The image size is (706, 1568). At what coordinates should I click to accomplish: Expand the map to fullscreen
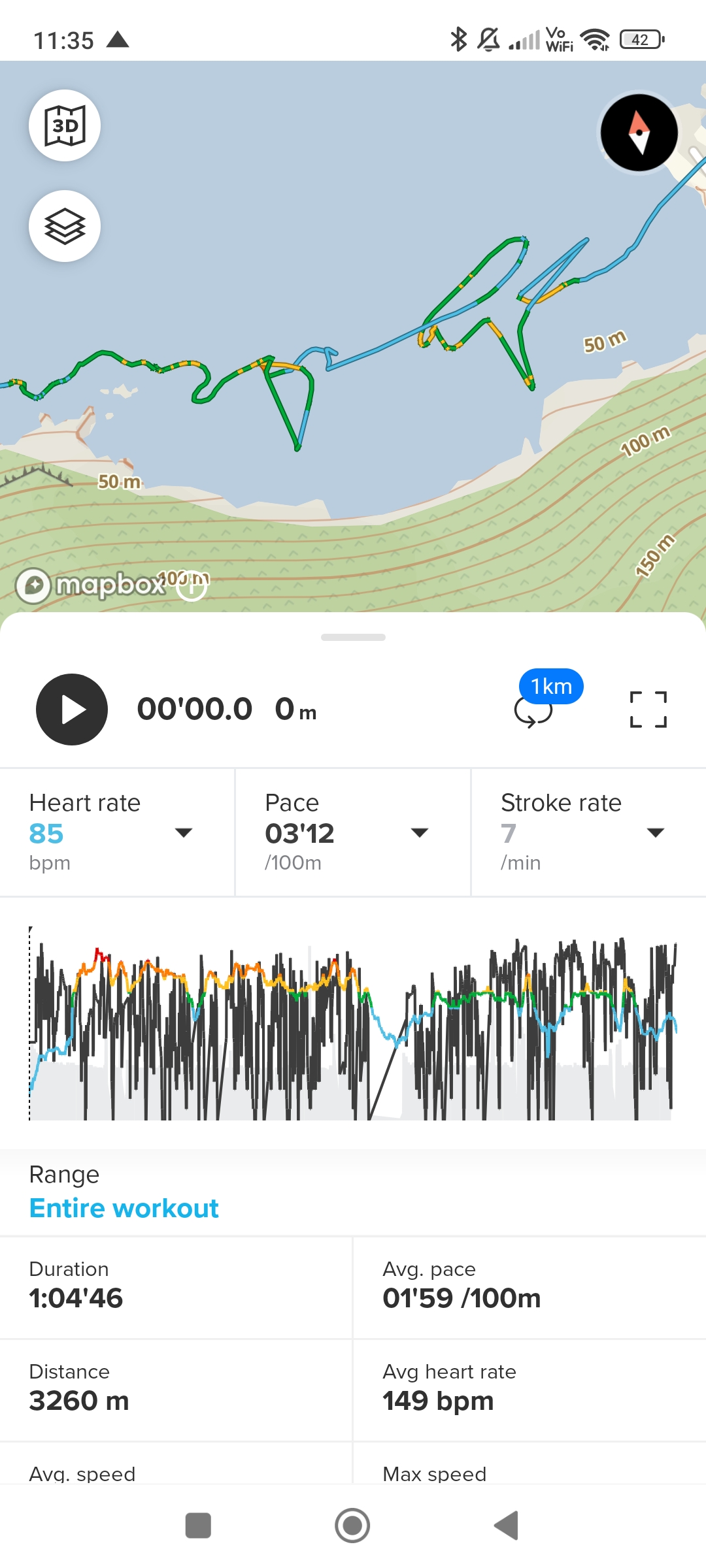pyautogui.click(x=648, y=710)
